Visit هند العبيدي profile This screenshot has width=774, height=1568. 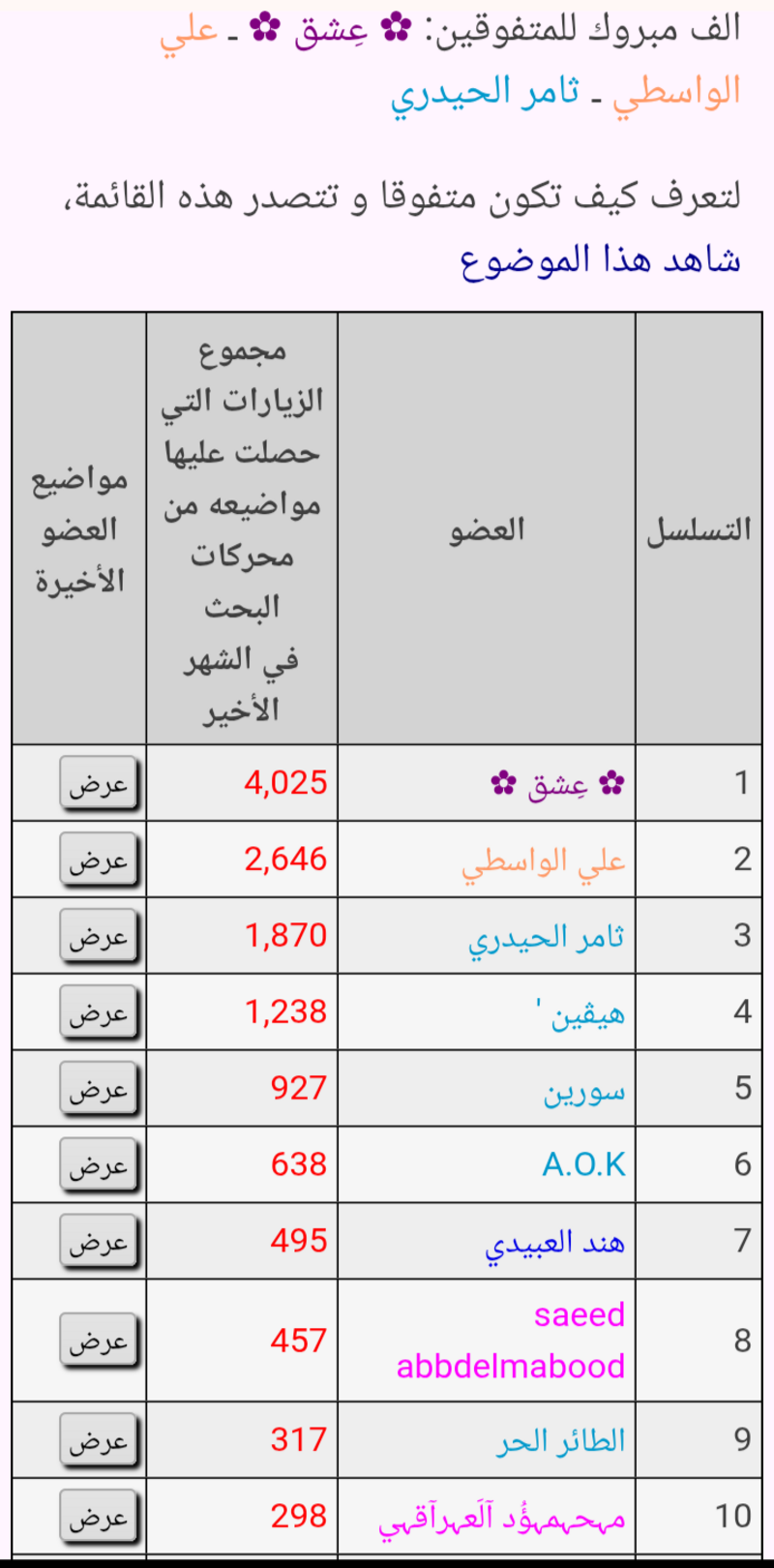pos(555,1242)
